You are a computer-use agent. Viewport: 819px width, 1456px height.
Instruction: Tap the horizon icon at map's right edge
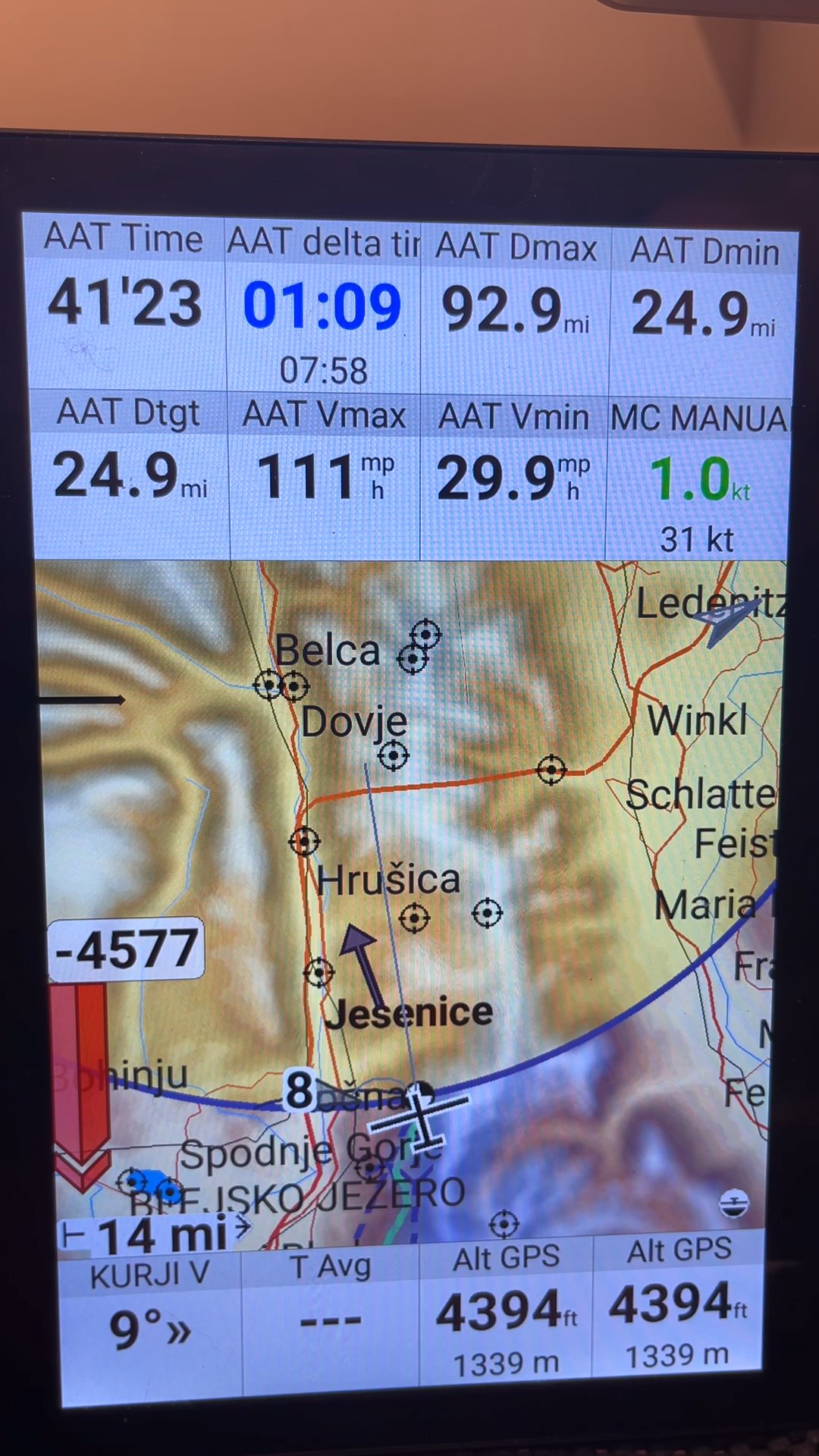[734, 1203]
